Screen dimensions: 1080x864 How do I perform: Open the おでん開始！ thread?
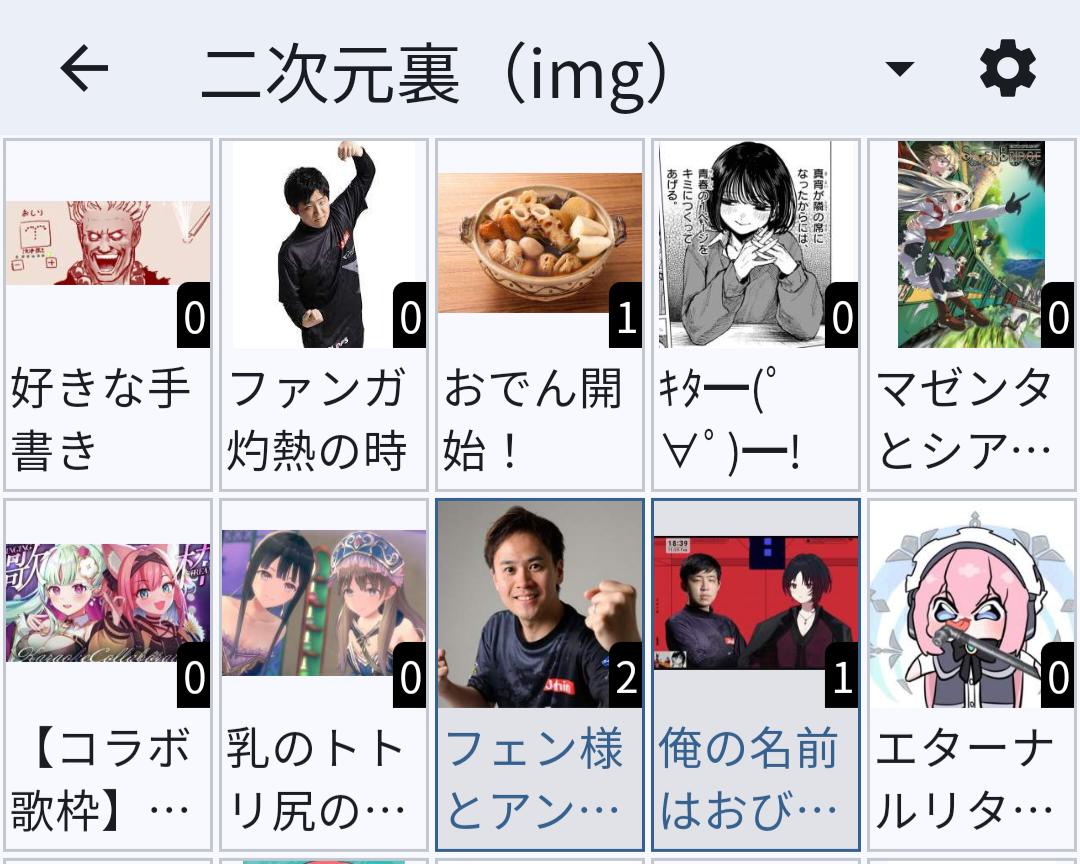(x=540, y=315)
